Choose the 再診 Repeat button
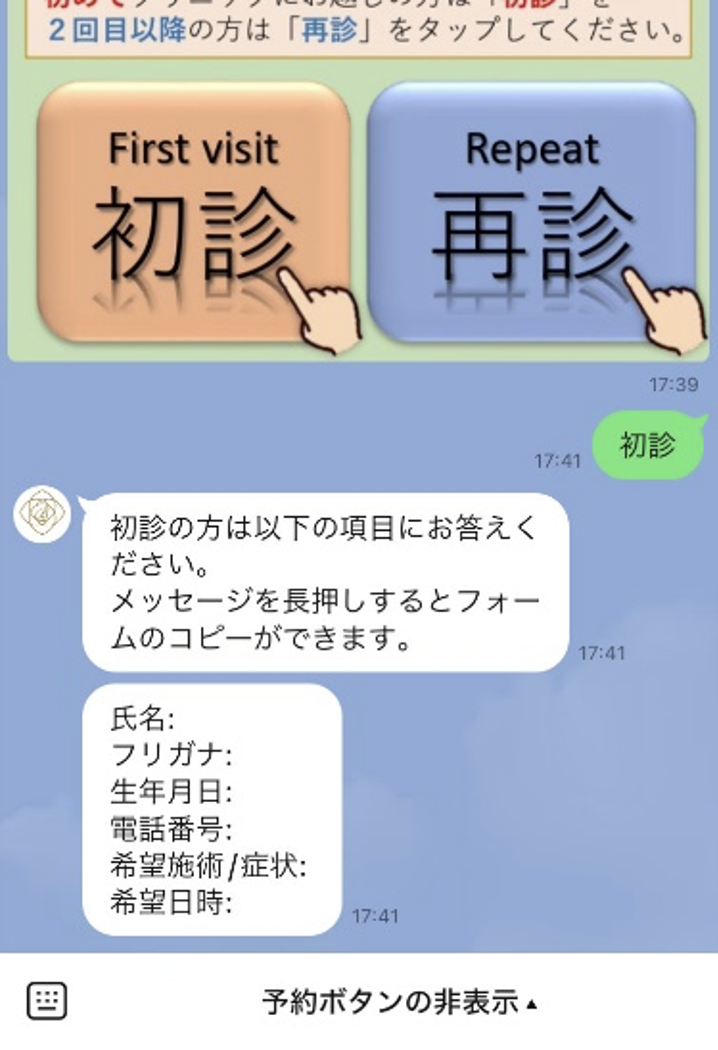718x1050 pixels. (531, 213)
